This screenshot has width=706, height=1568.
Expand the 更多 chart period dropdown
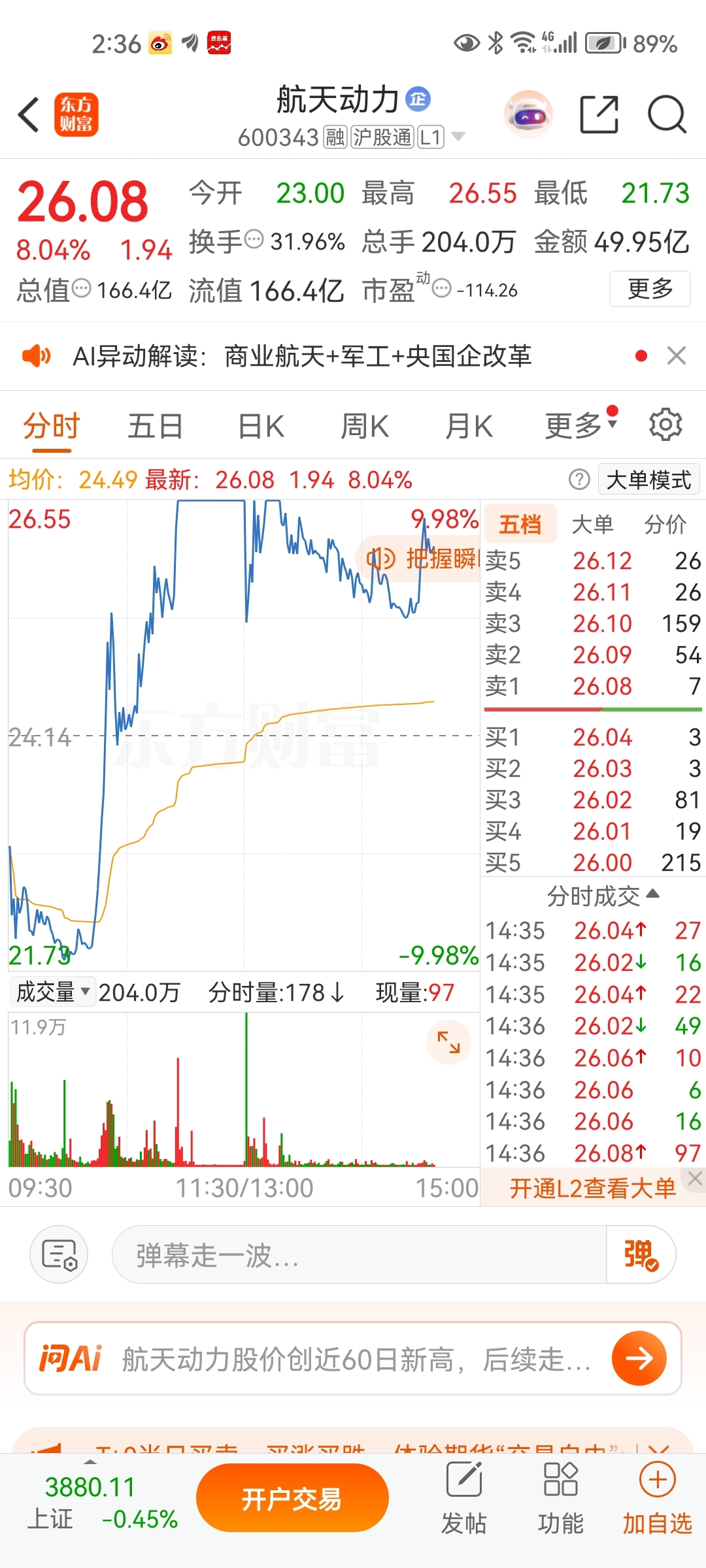pos(580,425)
